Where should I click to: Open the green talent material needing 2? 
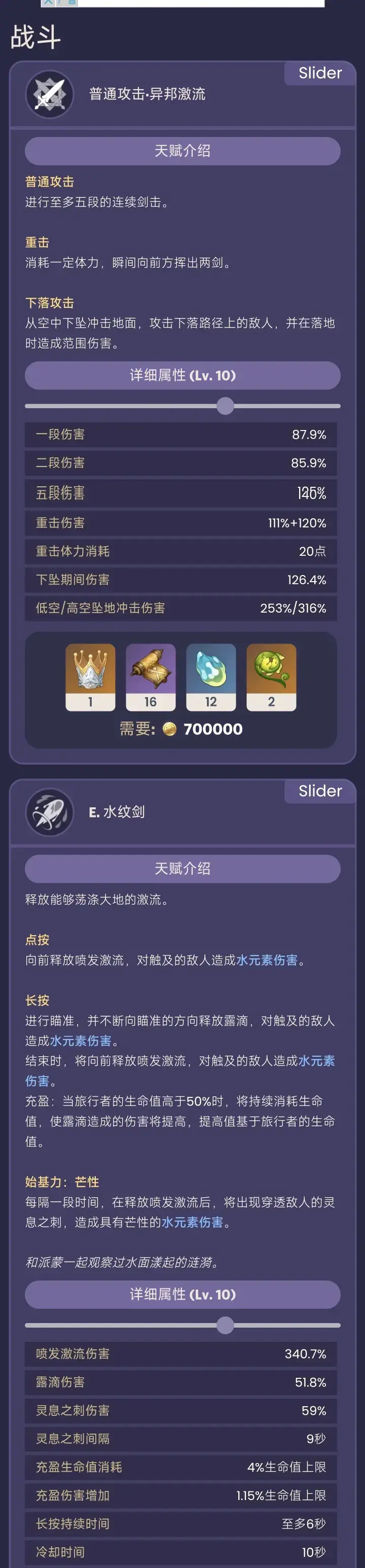pos(271,676)
